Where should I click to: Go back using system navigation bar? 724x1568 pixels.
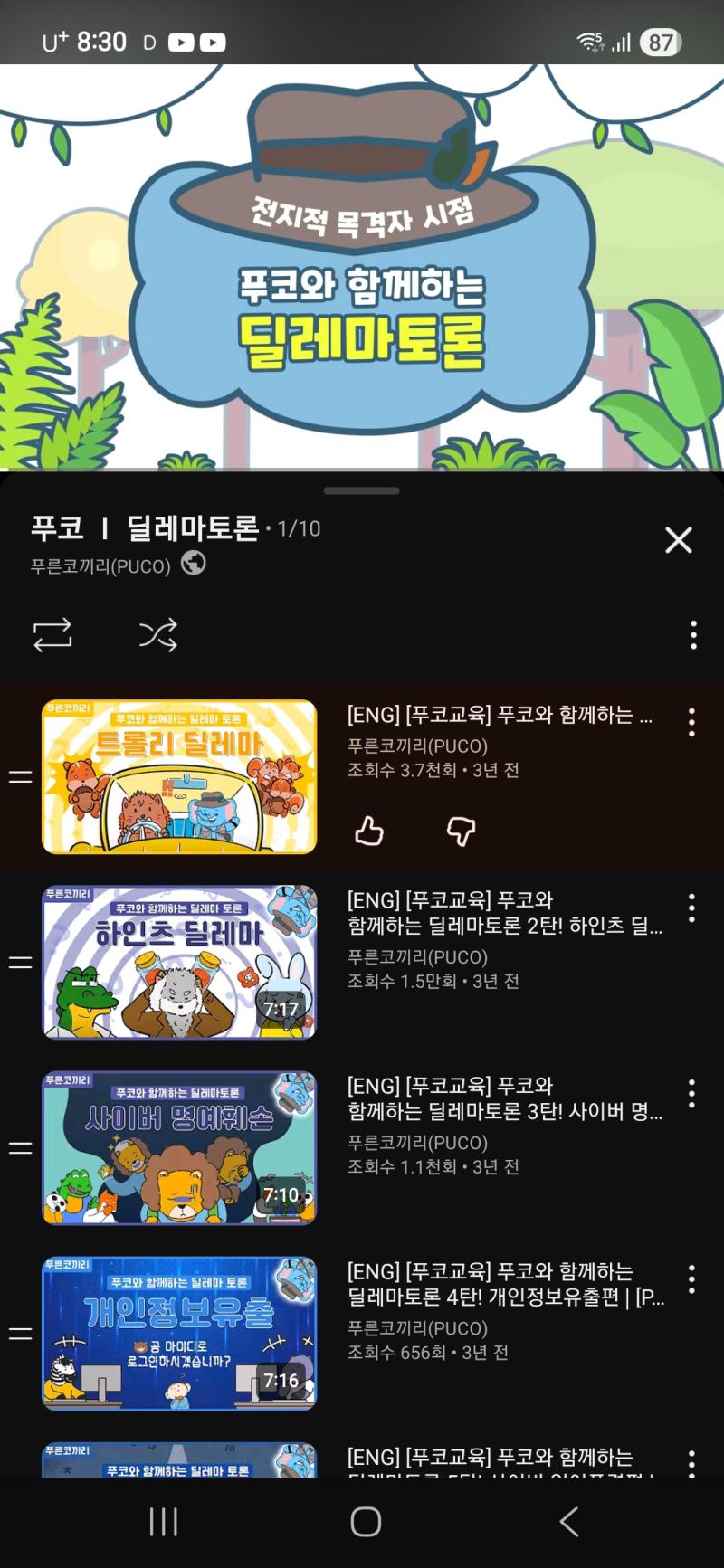(568, 1522)
